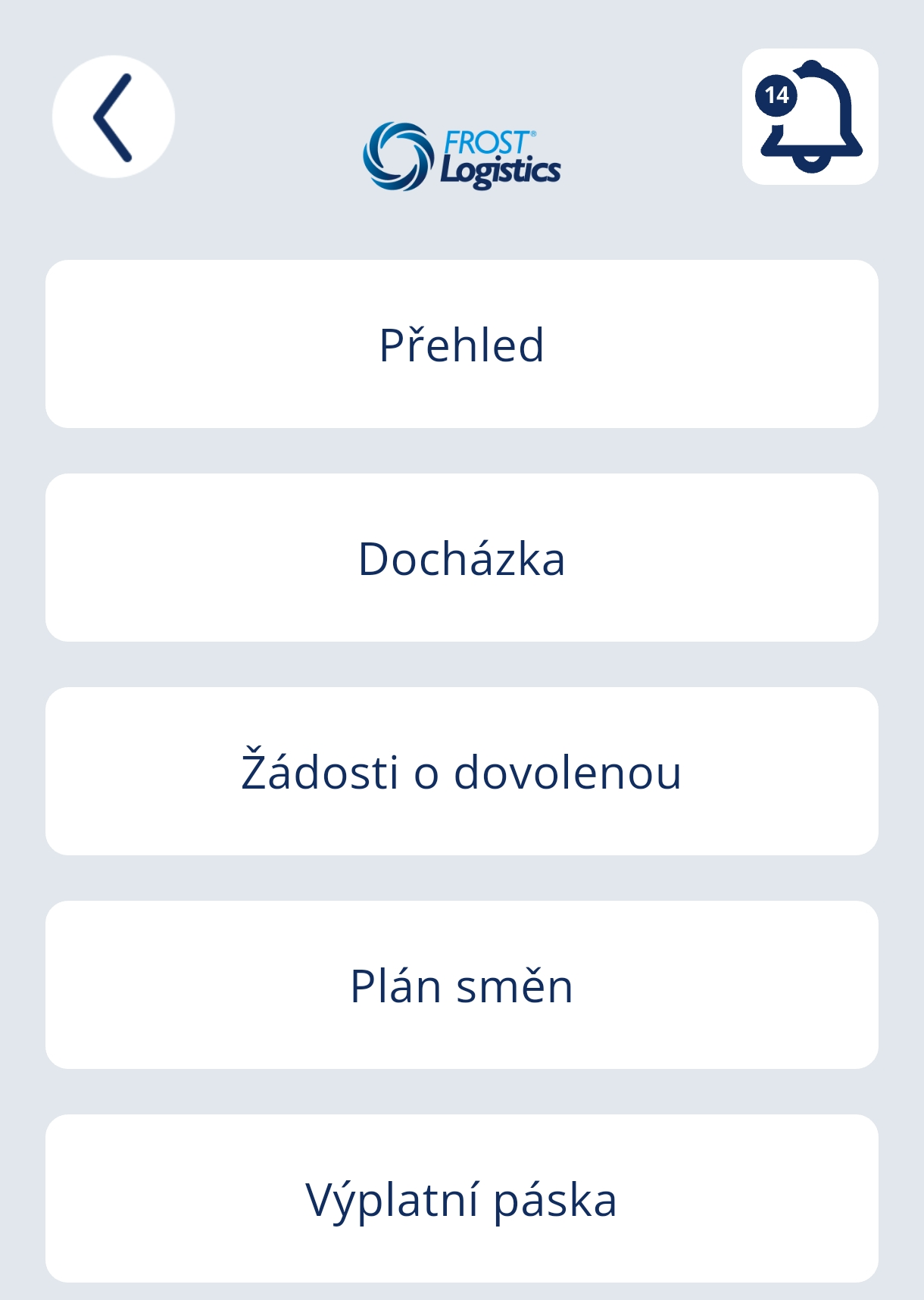This screenshot has height=1300, width=924.
Task: Select the Docházka menu item
Action: coord(462,558)
